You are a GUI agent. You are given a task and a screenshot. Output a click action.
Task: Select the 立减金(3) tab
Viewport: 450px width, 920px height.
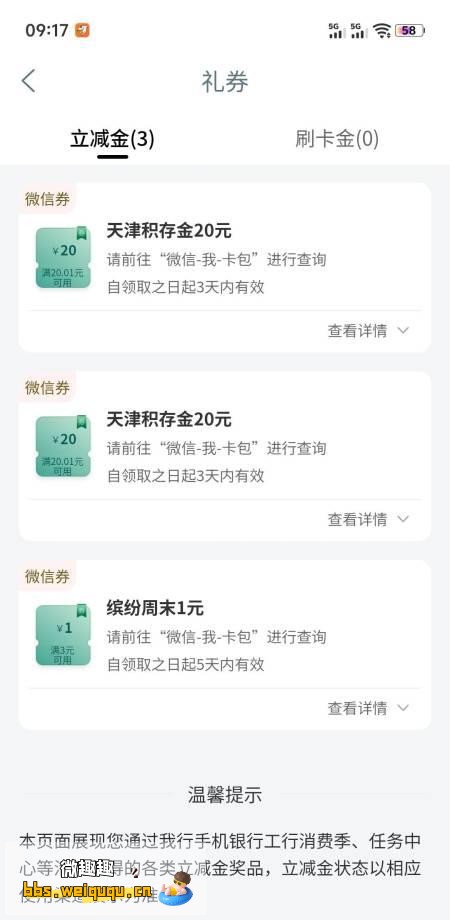(x=112, y=139)
